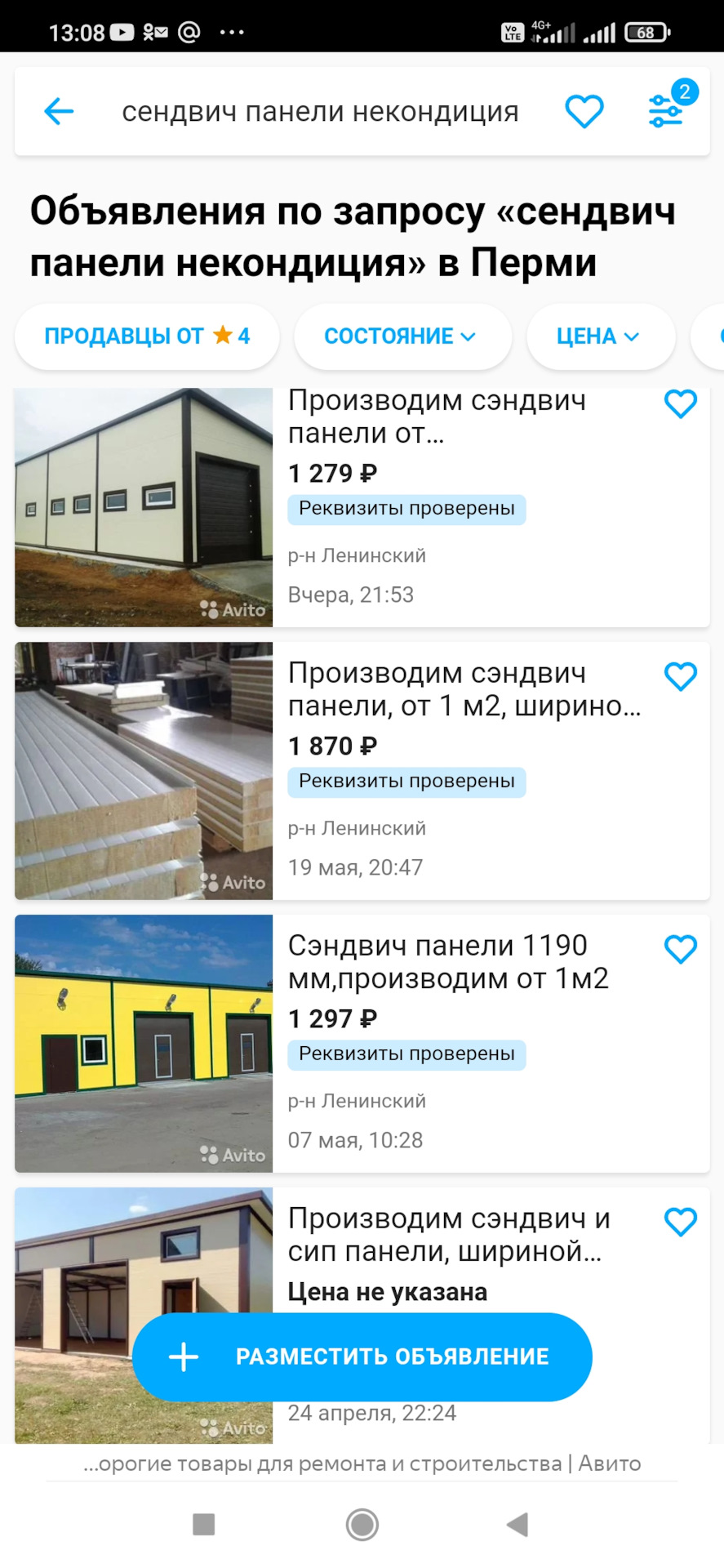Favorite the Сэндвич панели 1190 мм listing

tap(680, 949)
